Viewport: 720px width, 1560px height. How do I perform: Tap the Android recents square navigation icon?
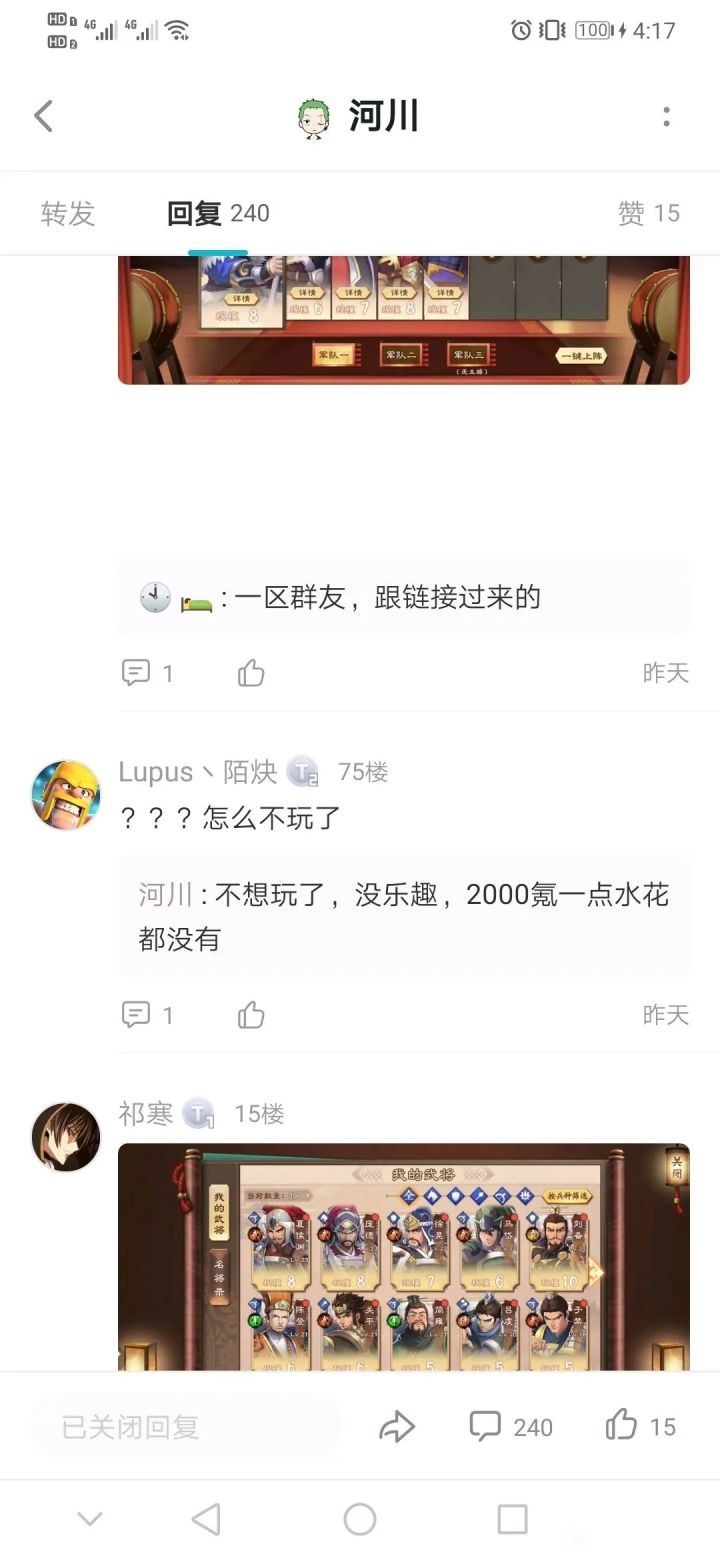click(x=511, y=1518)
